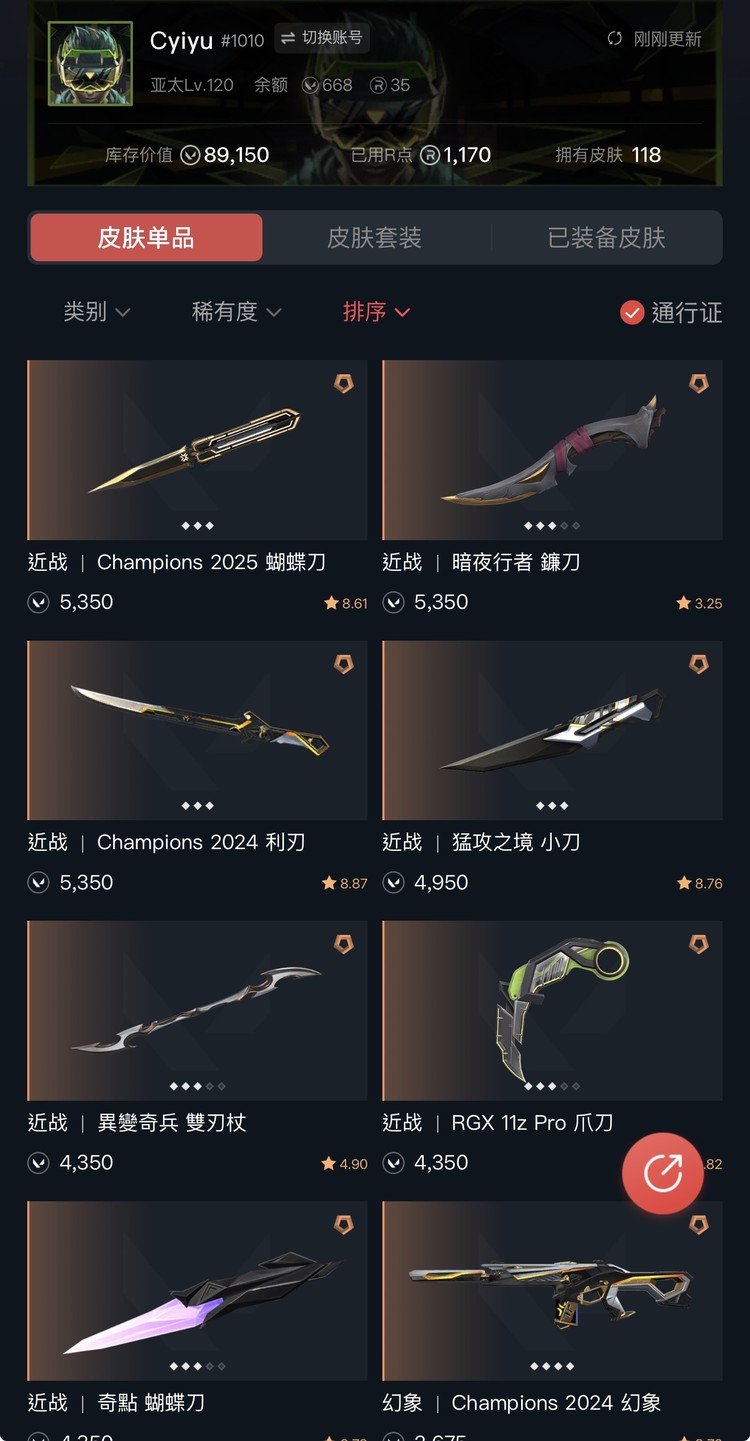Viewport: 750px width, 1441px height.
Task: Refresh data via 刚刚更新
Action: (655, 39)
